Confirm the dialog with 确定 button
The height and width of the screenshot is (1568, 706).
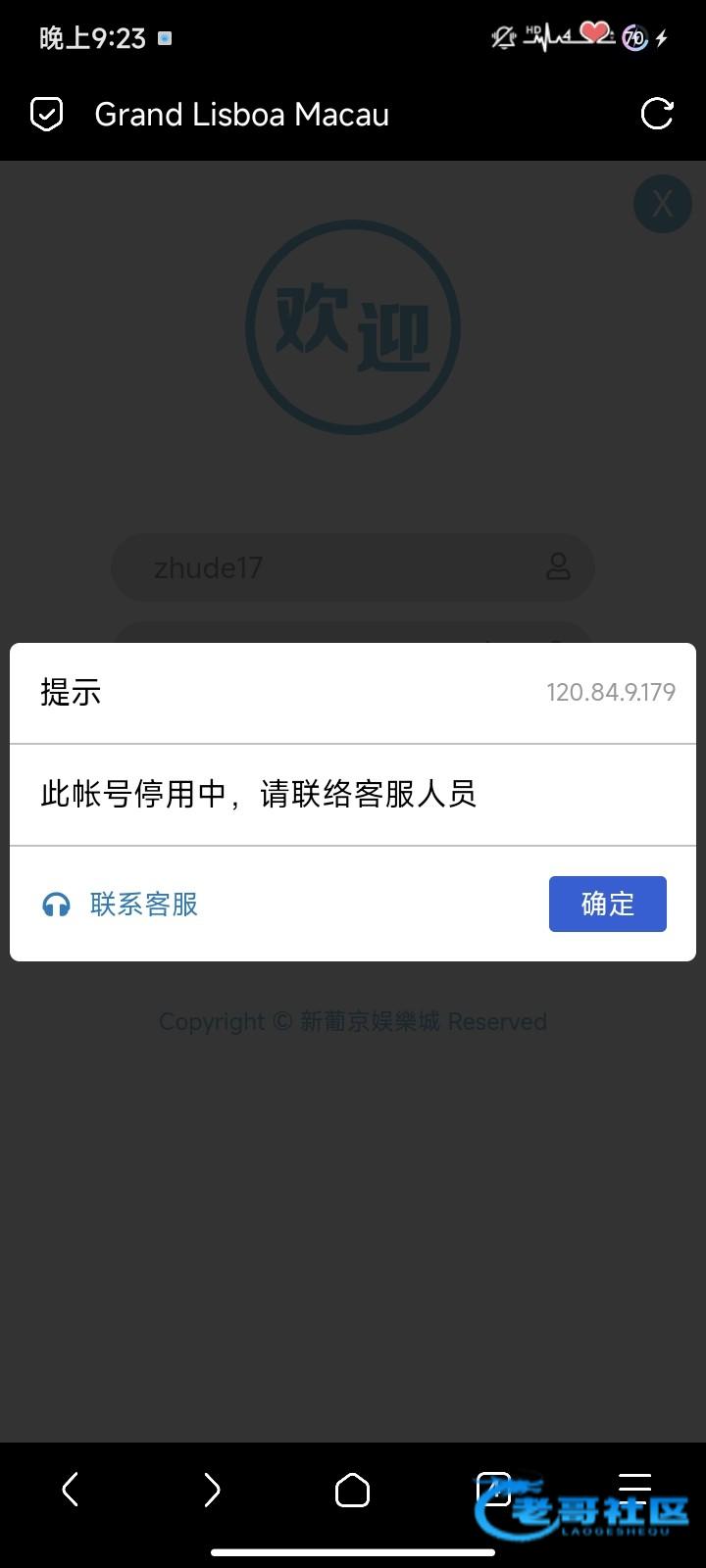click(x=607, y=904)
